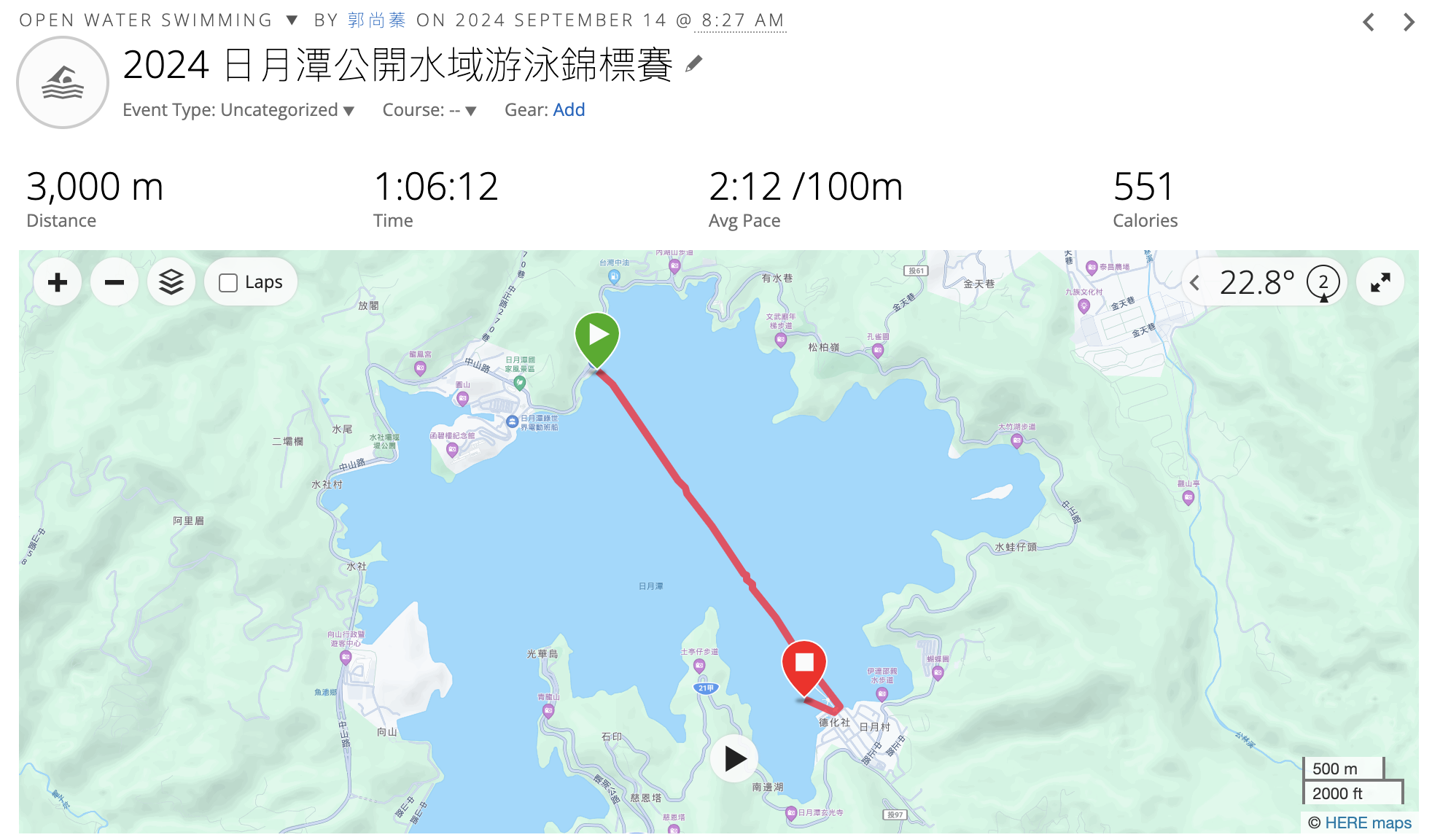This screenshot has width=1432, height=840.
Task: Open the activity type dropdown
Action: (292, 20)
